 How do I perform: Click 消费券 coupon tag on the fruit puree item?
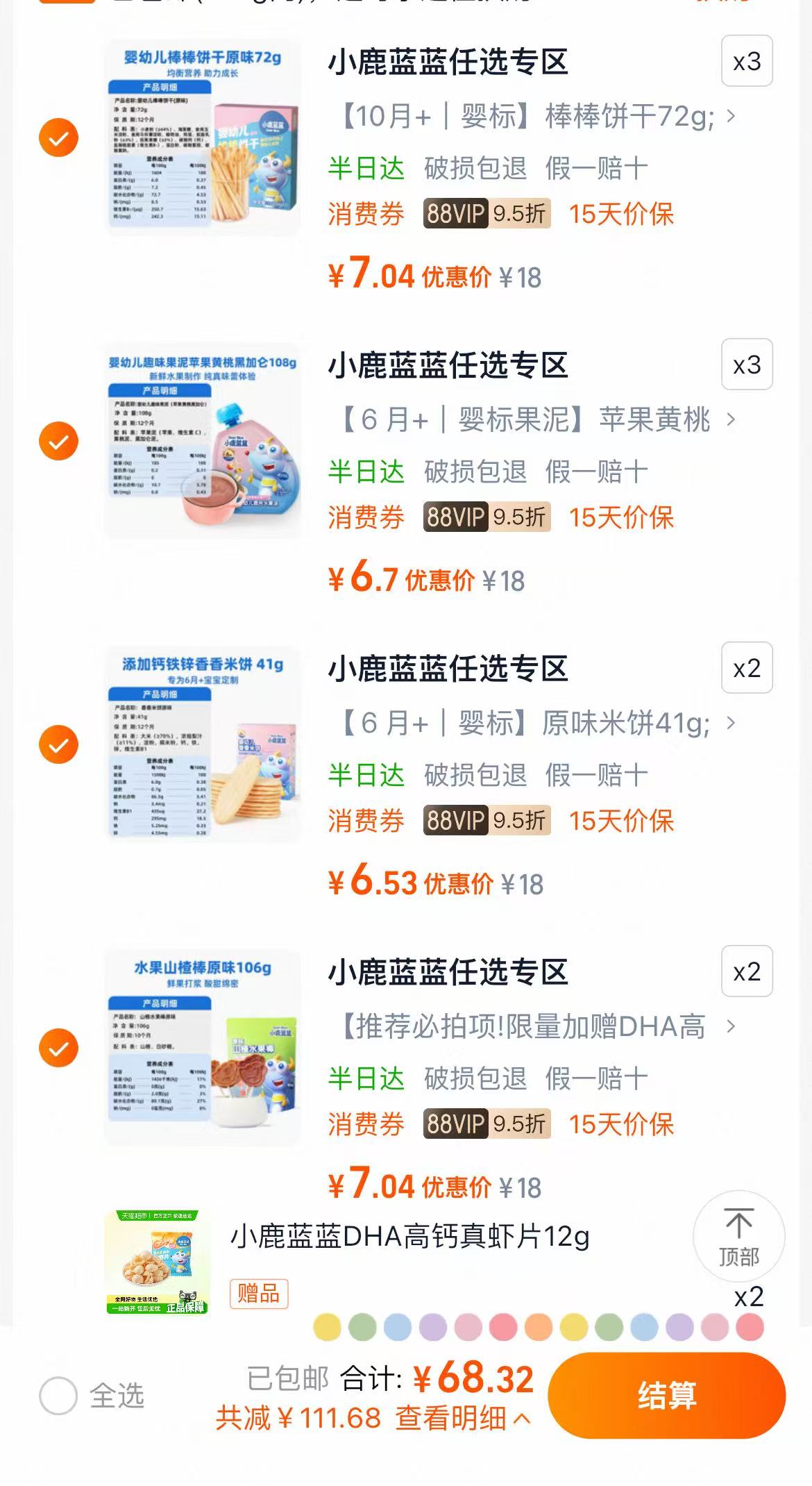[x=366, y=519]
